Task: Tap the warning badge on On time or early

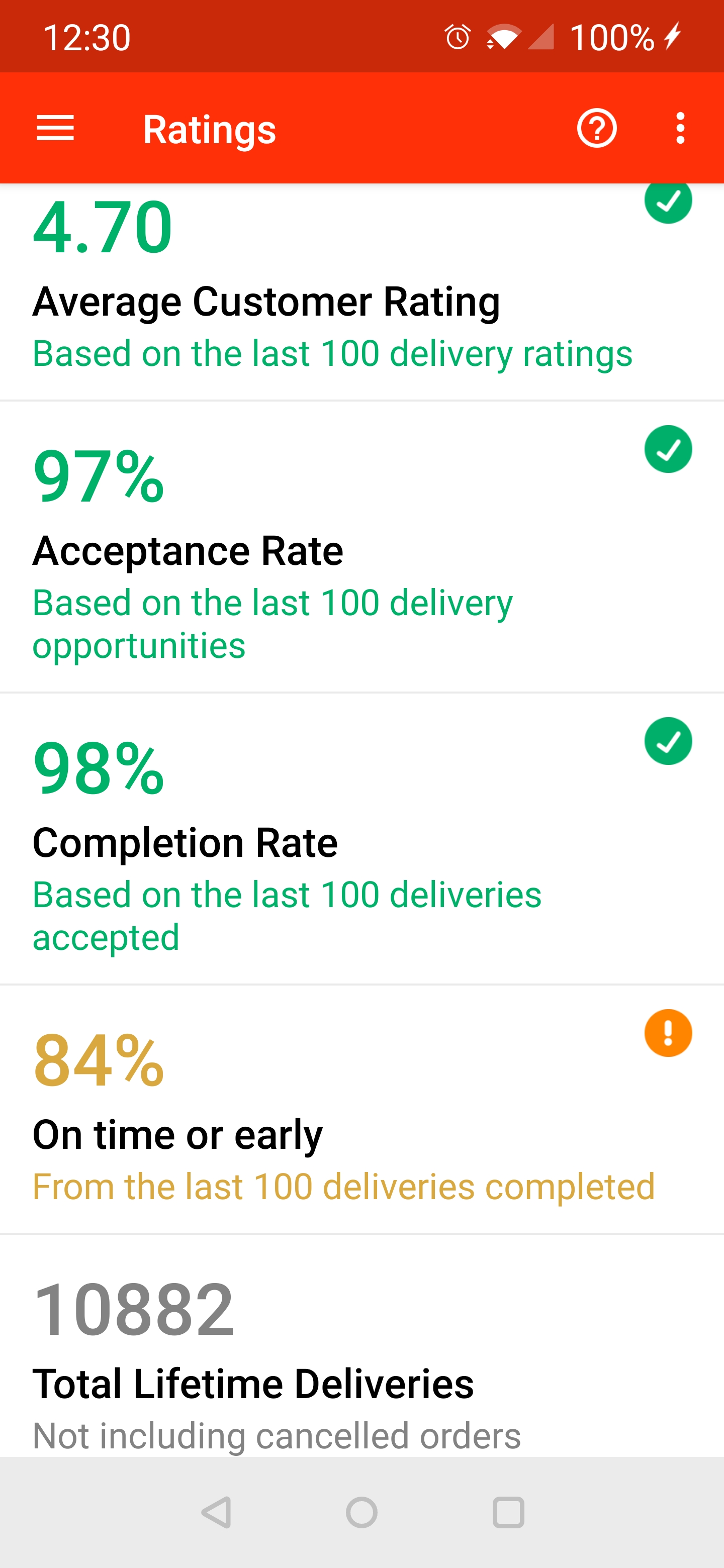Action: point(669,1034)
